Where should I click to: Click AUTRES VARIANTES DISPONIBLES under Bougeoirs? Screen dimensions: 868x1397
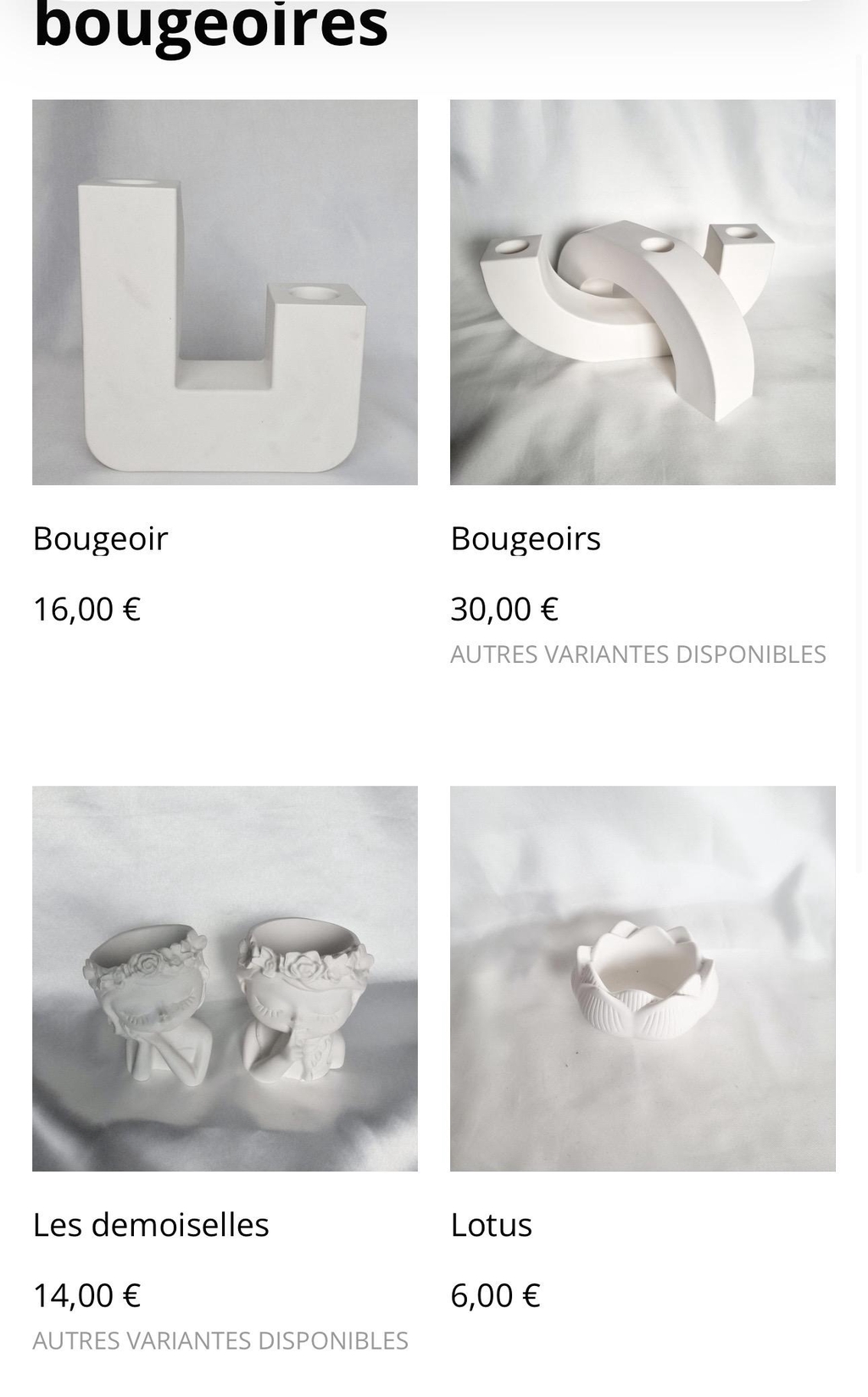click(638, 654)
